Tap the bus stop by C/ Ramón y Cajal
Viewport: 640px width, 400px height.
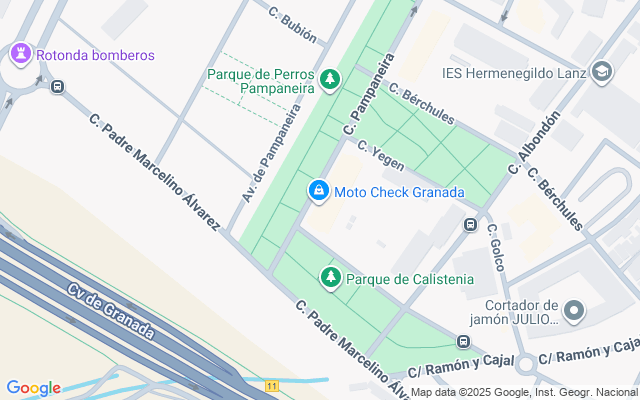coord(463,341)
